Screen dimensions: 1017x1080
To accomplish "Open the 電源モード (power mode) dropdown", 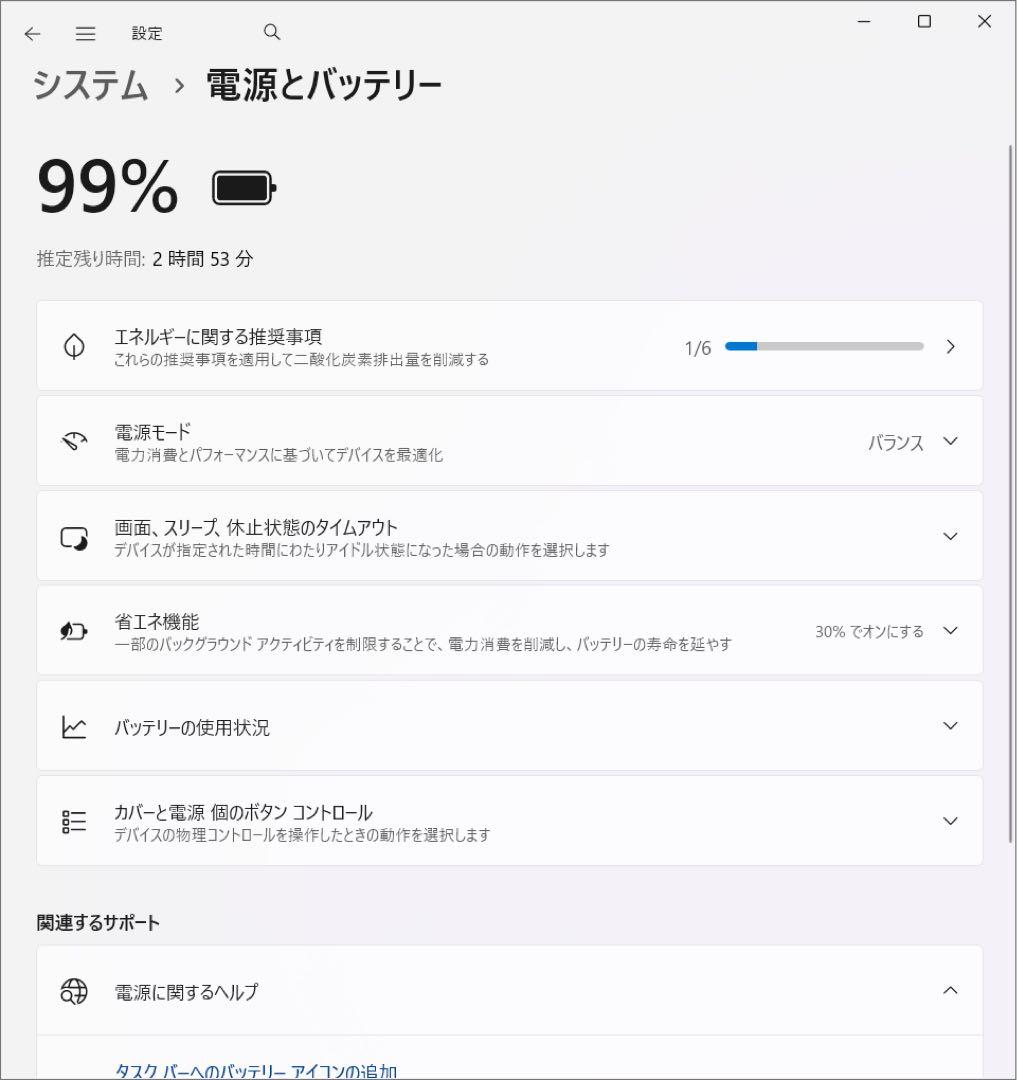I will pyautogui.click(x=949, y=440).
